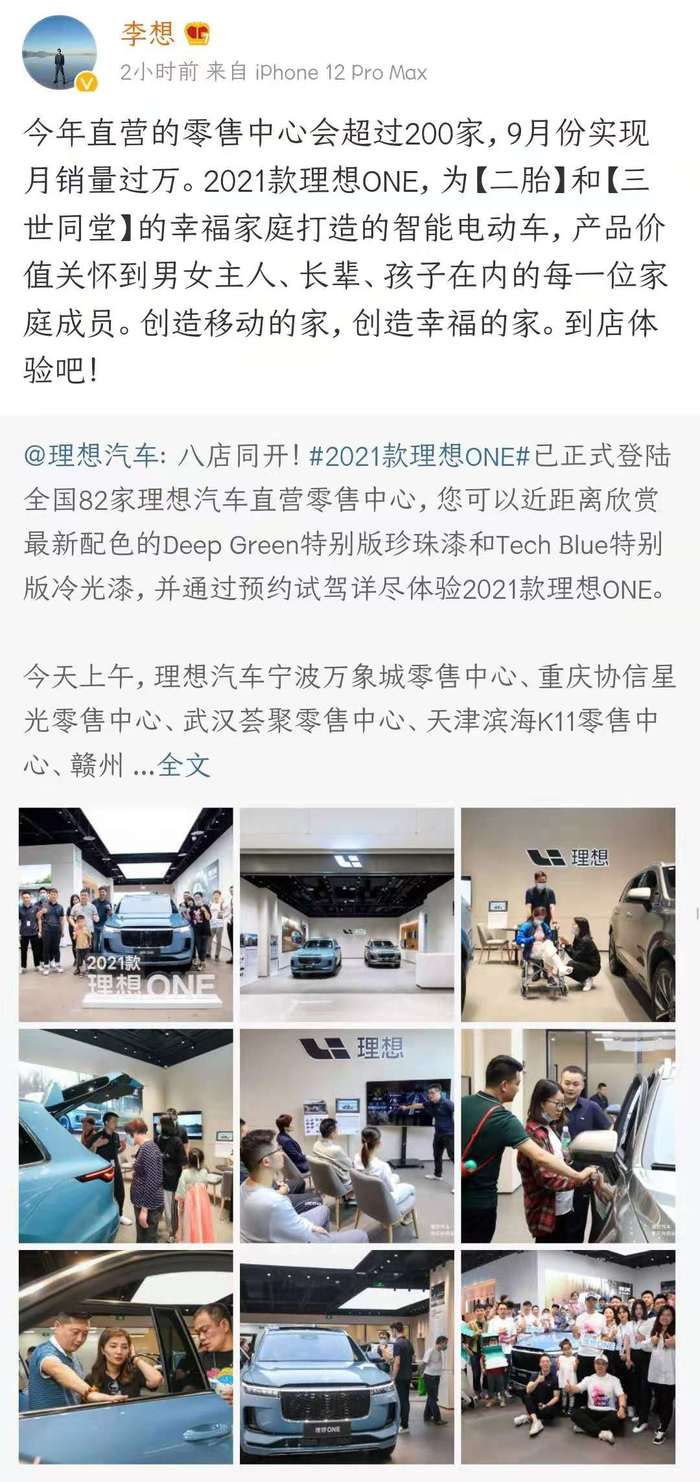Open the @理想汽车 mention link
Image resolution: width=700 pixels, height=1482 pixels.
(92, 456)
